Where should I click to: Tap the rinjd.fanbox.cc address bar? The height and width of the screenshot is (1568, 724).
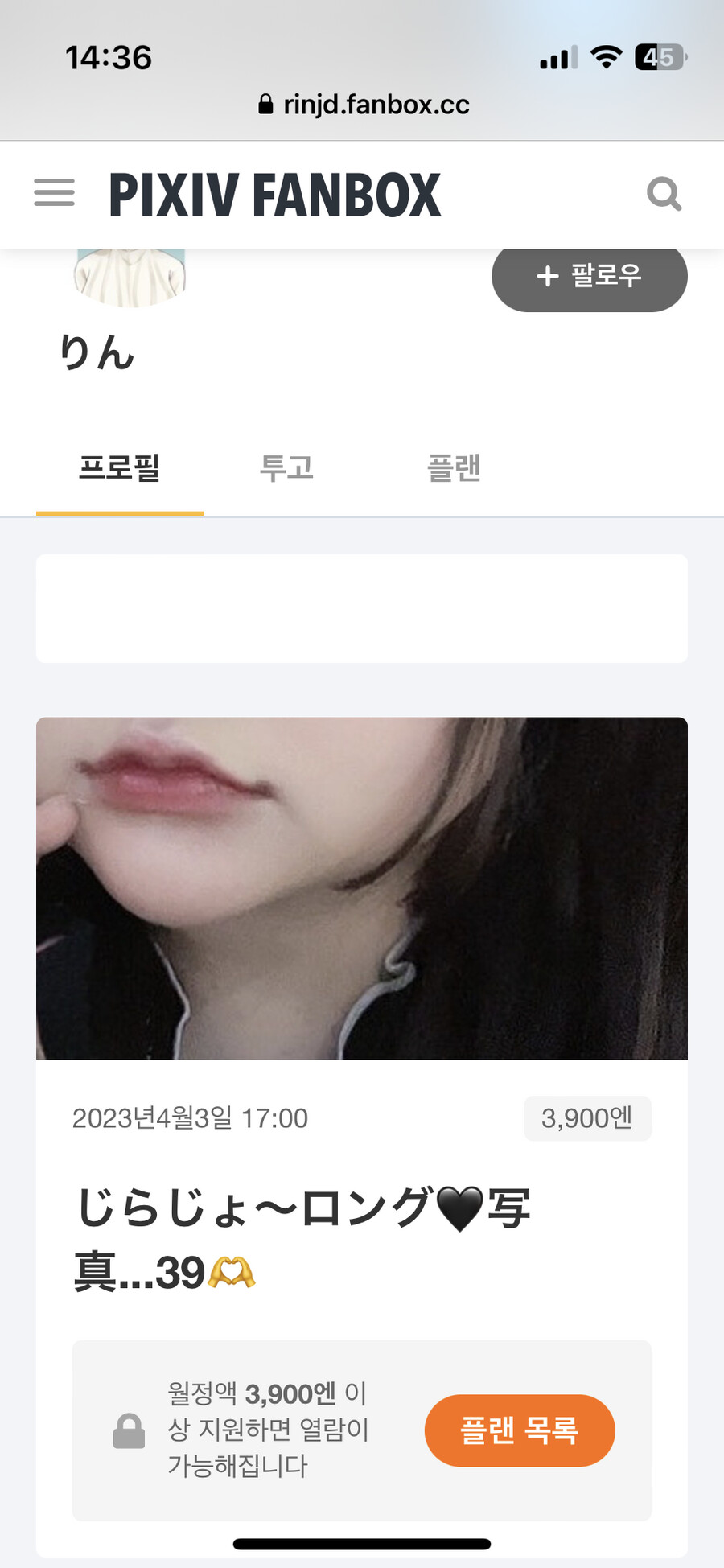(x=364, y=105)
